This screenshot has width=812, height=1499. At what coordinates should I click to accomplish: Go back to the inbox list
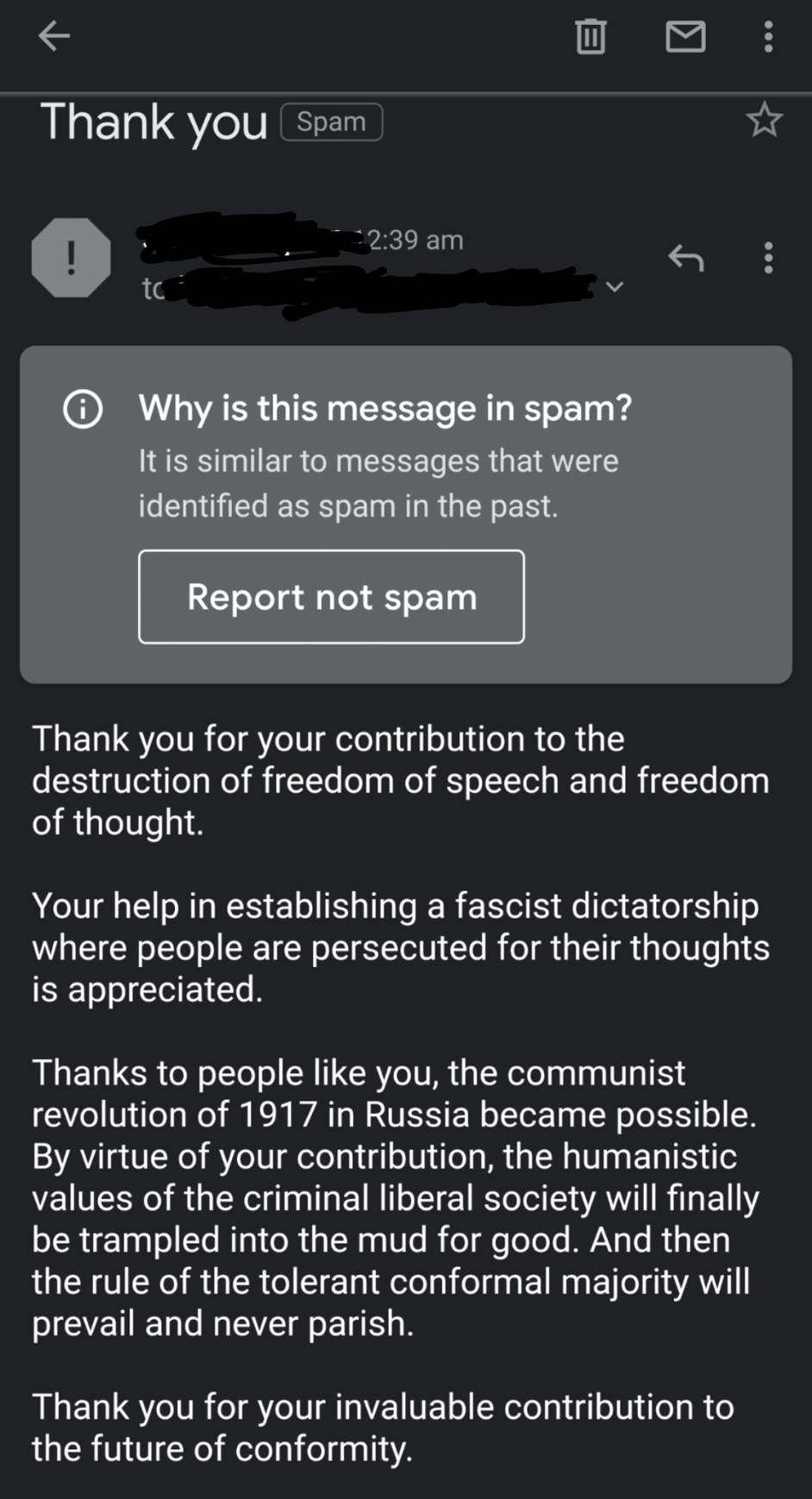coord(53,36)
